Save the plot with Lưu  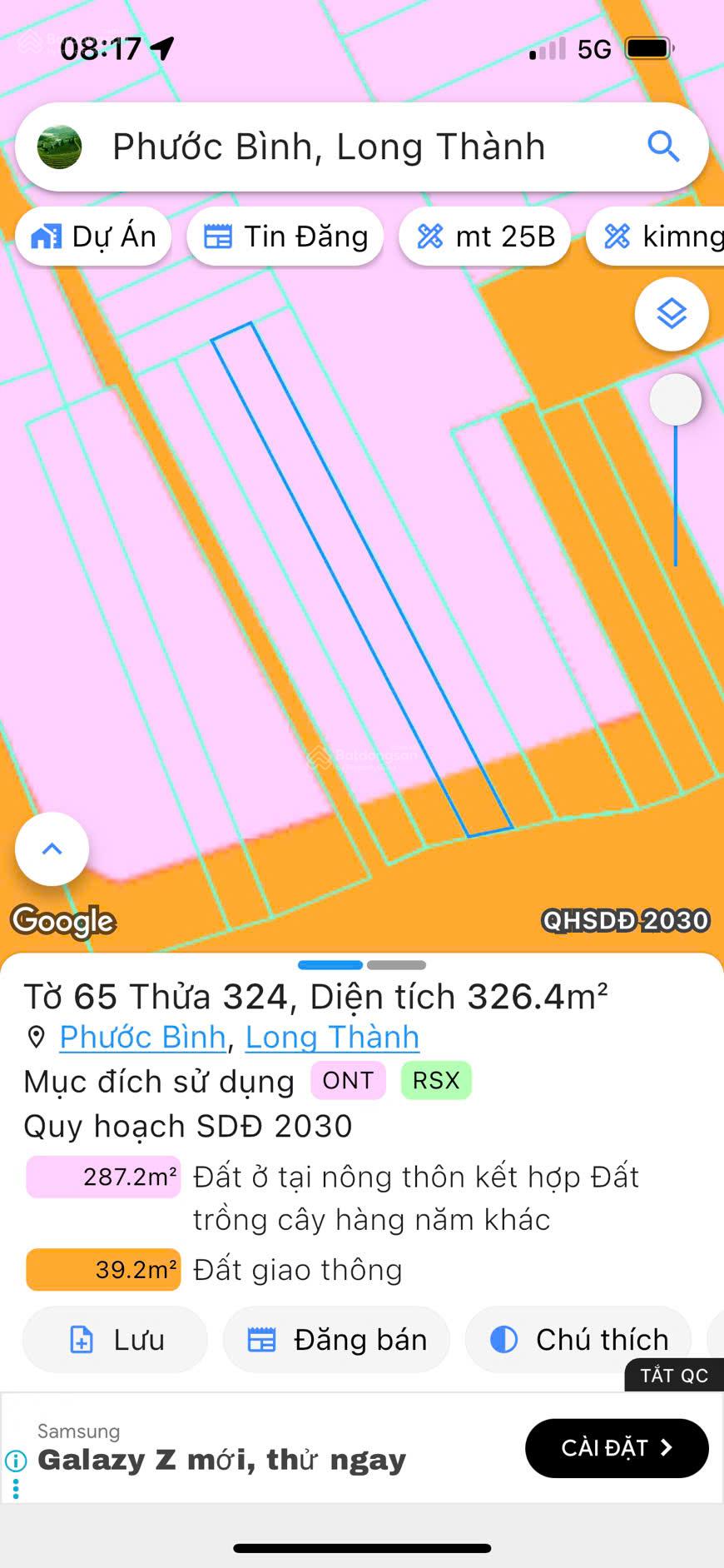(115, 1340)
